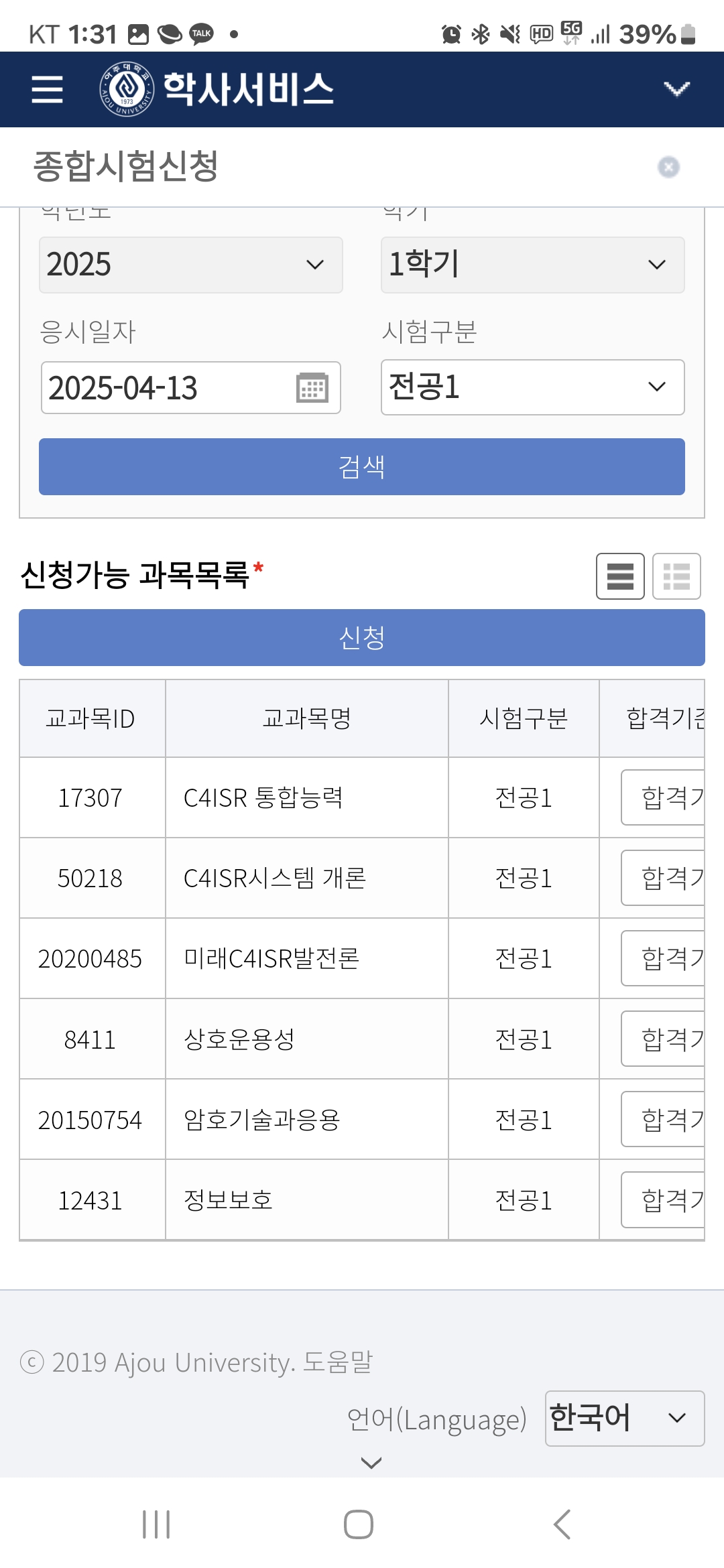Open the hamburger drawer menu
724x1568 pixels.
tap(47, 89)
